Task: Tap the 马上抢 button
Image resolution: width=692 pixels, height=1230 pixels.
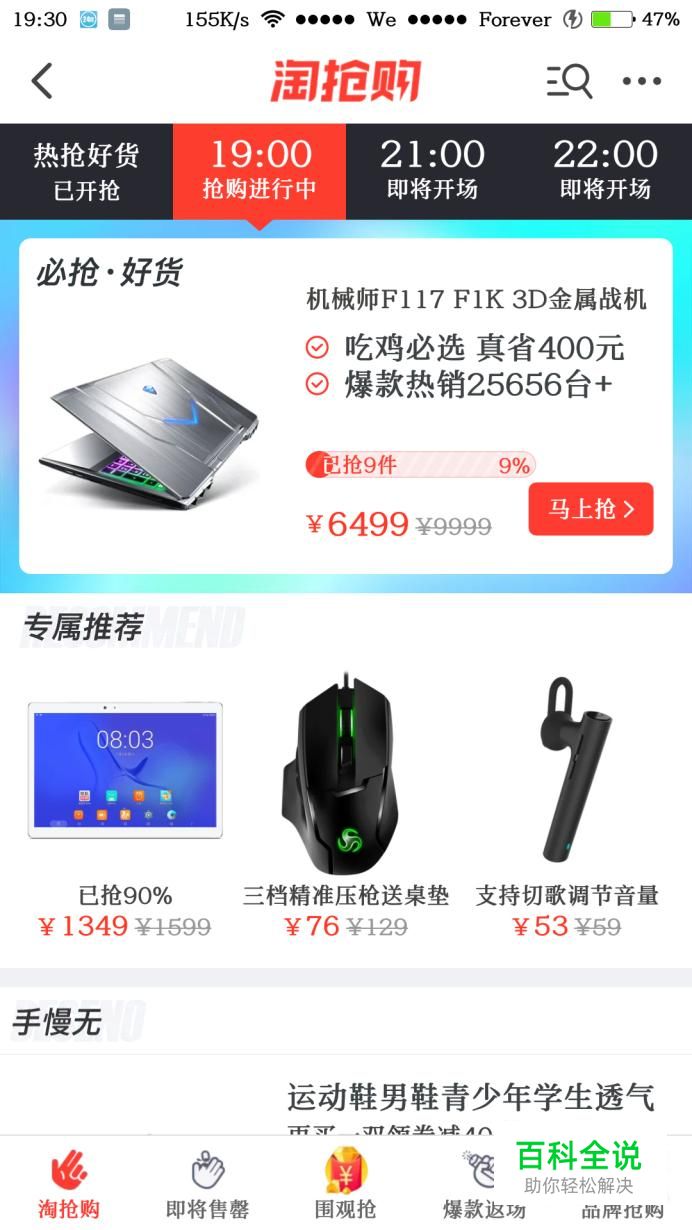Action: tap(590, 509)
